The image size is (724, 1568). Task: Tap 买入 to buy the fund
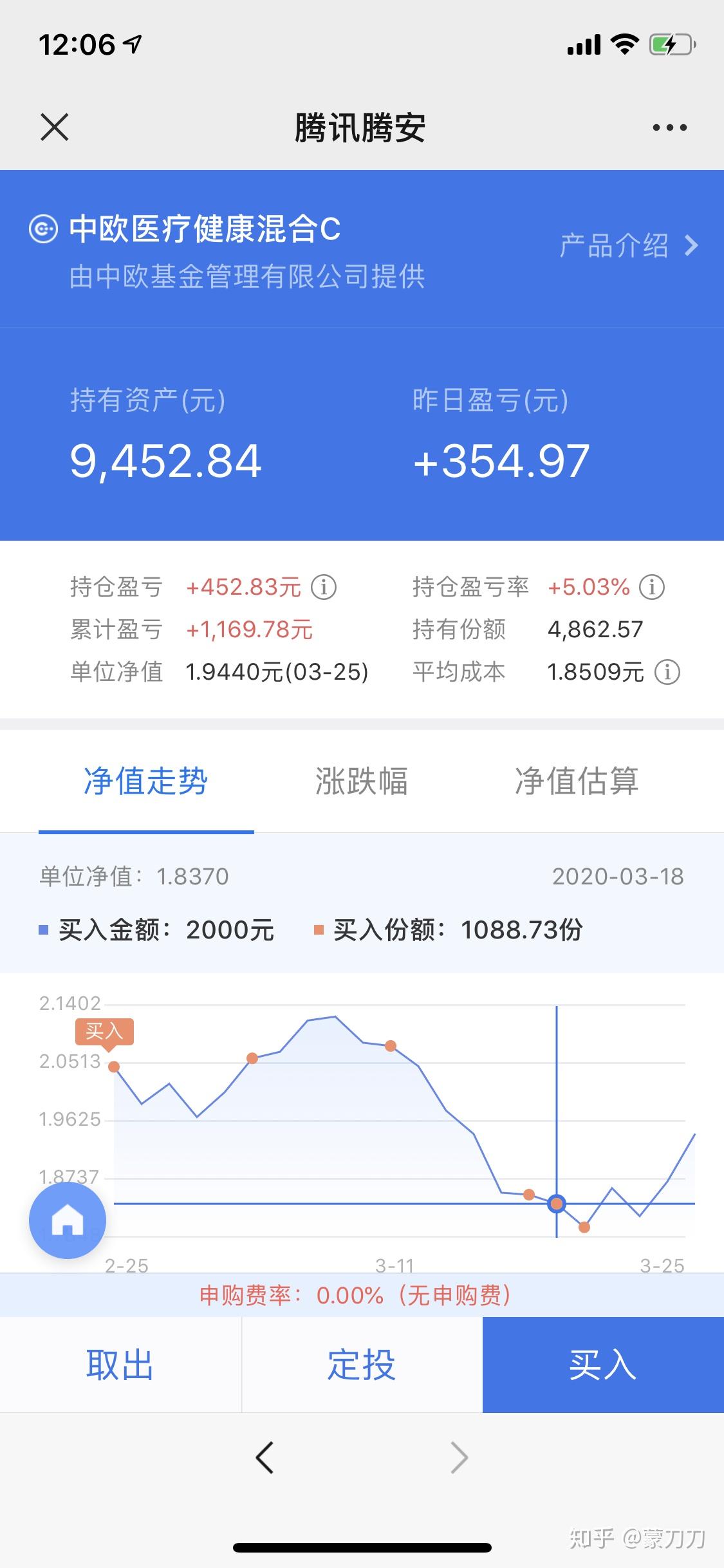[603, 1365]
